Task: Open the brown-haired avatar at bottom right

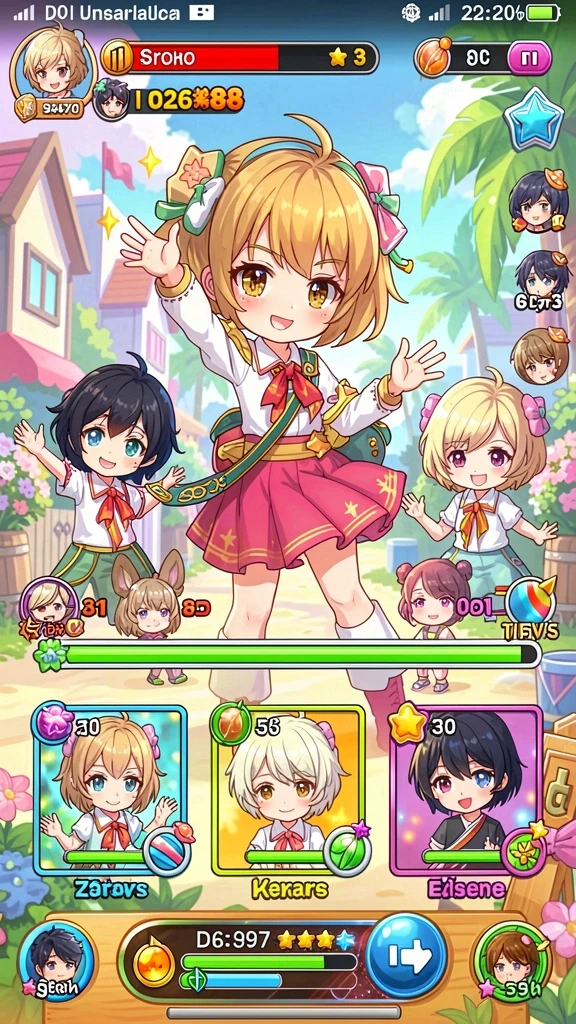Action: click(x=513, y=961)
